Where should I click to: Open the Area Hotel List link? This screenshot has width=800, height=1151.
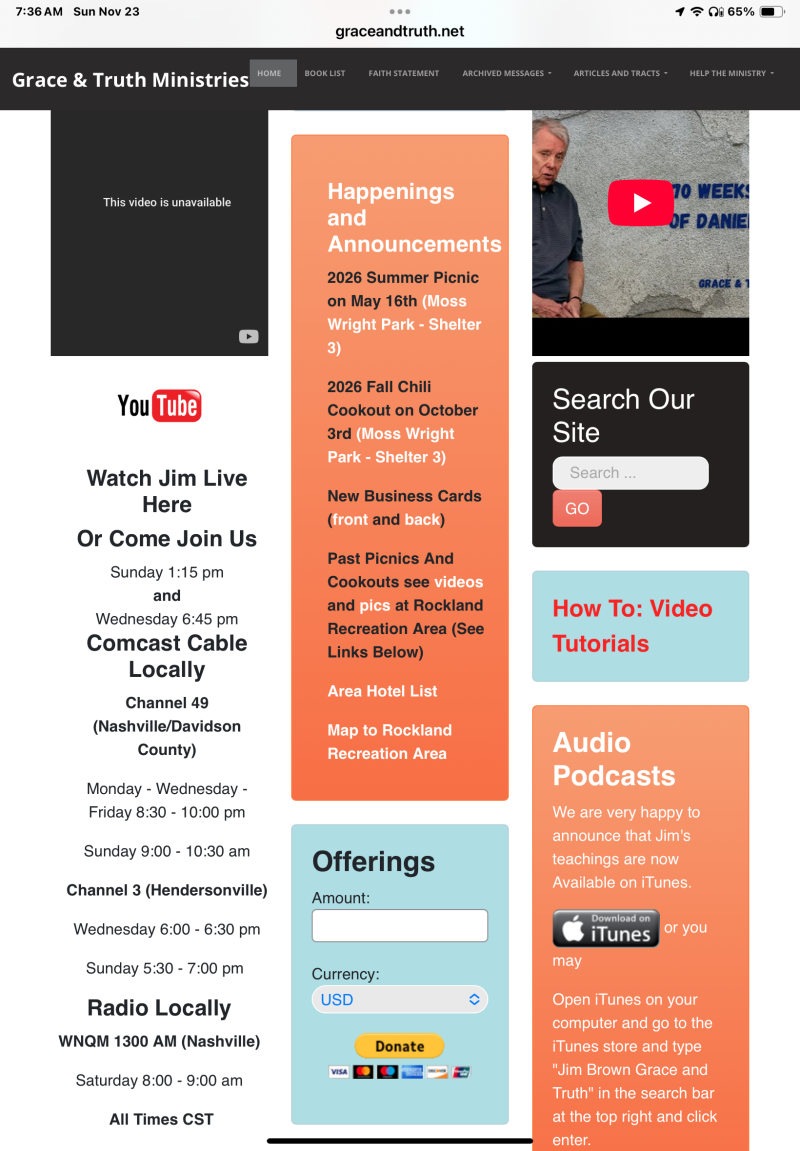point(382,691)
